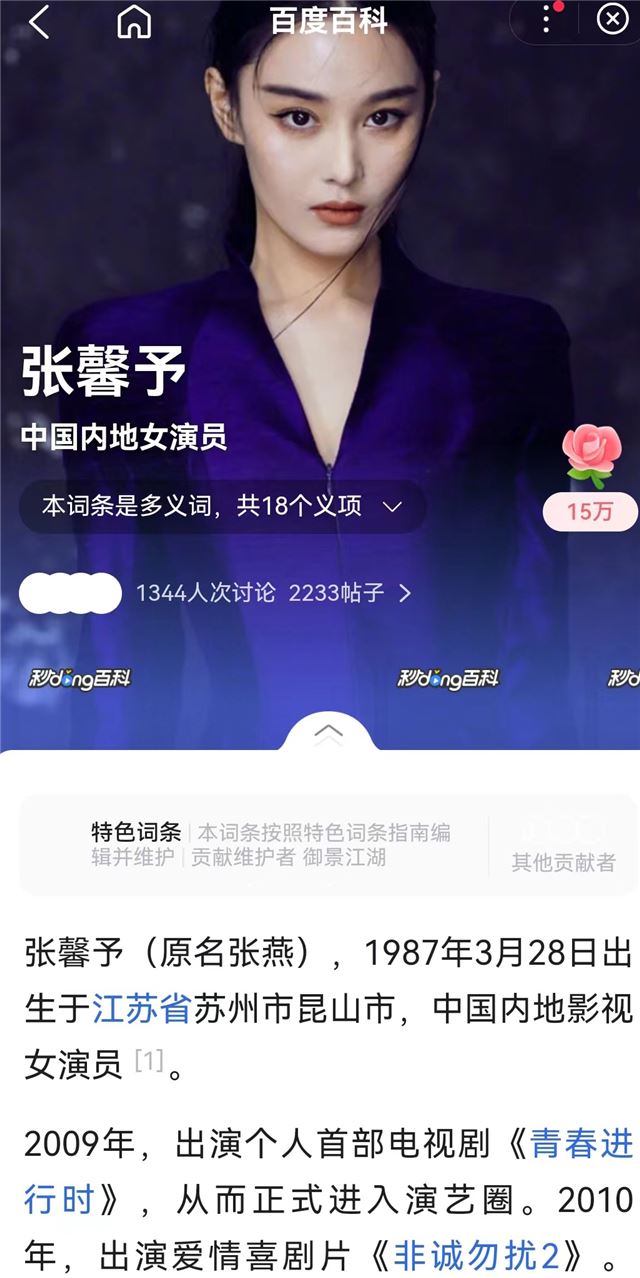View 其他贡献者 contributors

(x=563, y=845)
